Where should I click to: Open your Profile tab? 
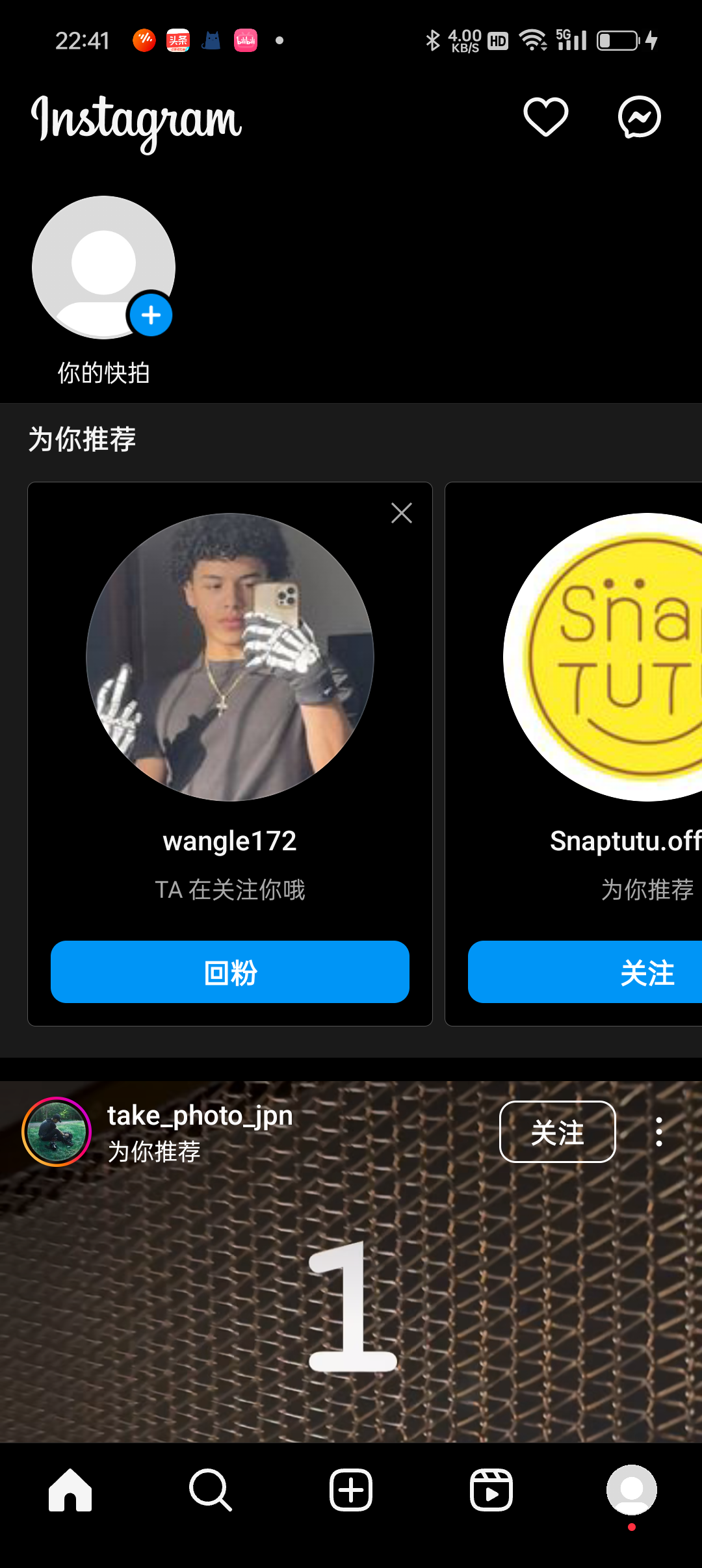pos(631,1489)
